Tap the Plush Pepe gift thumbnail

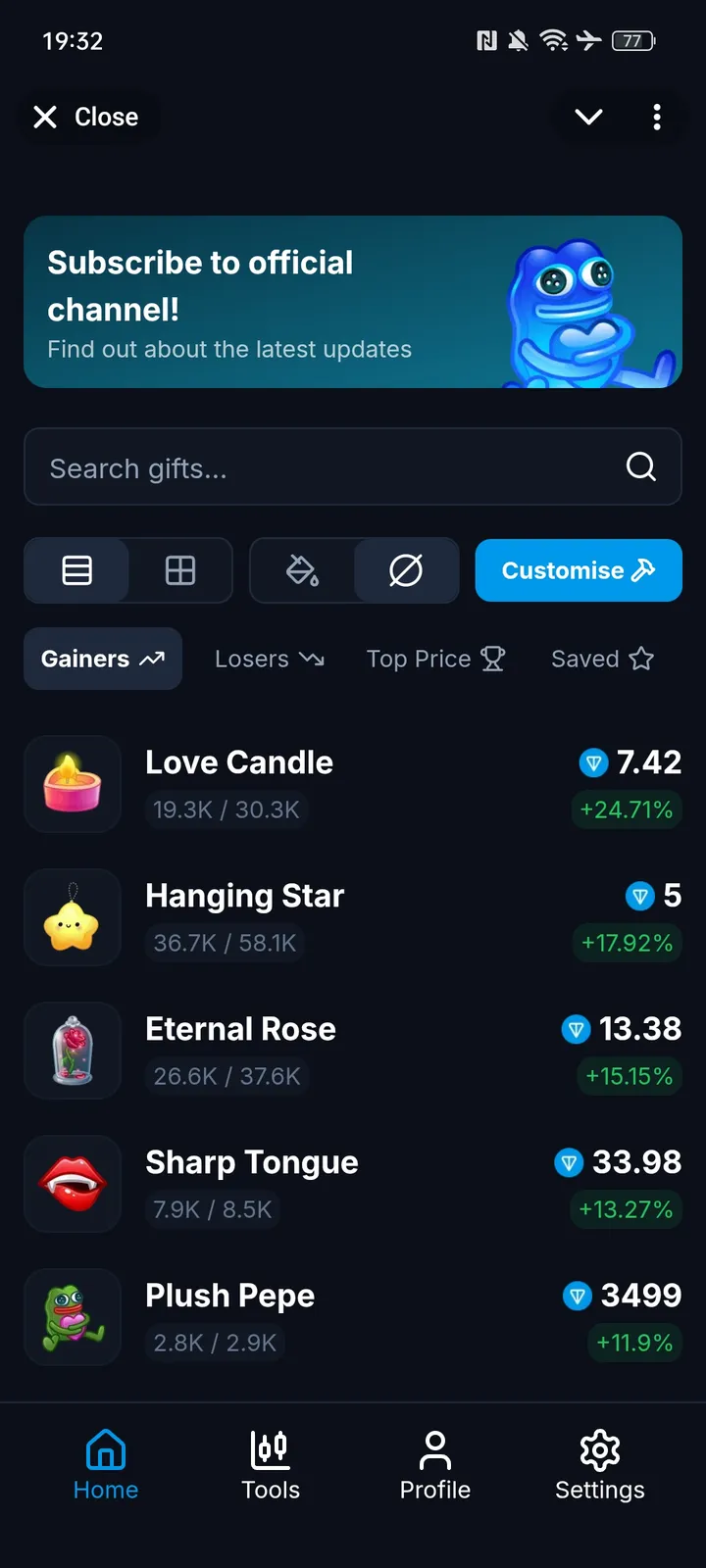(72, 1317)
